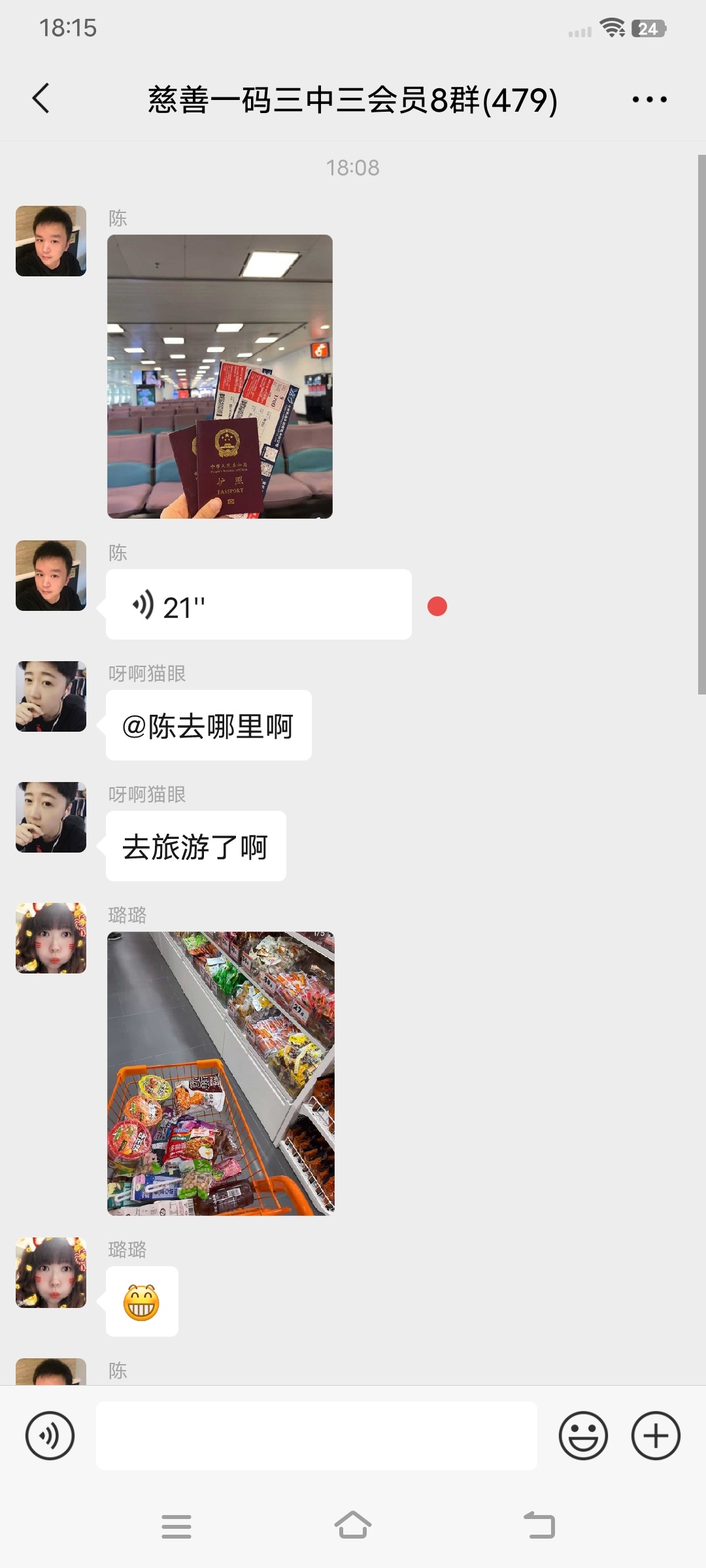
Task: Open 陈's avatar next to the passport photo
Action: [x=51, y=241]
